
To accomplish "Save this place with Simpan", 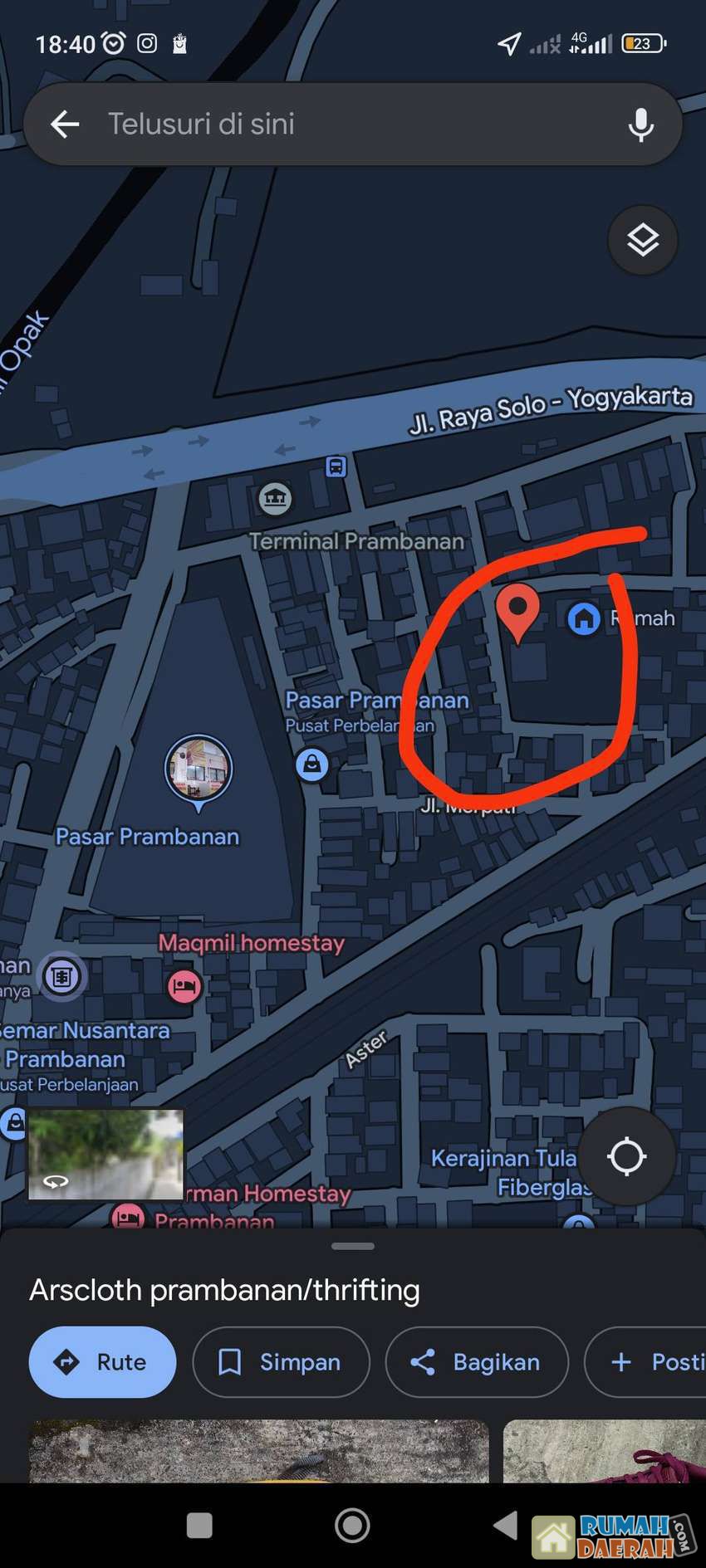I will pos(281,1362).
